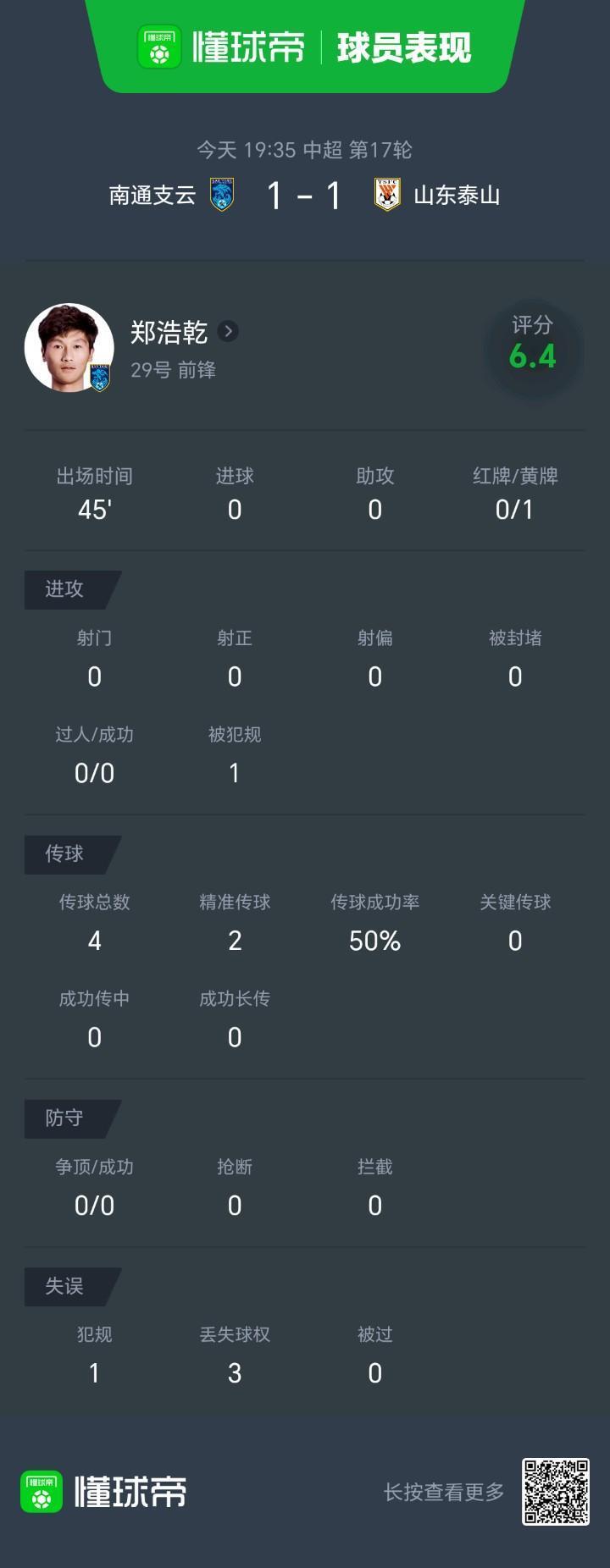Click the yellow card indicator 0/1

(515, 509)
